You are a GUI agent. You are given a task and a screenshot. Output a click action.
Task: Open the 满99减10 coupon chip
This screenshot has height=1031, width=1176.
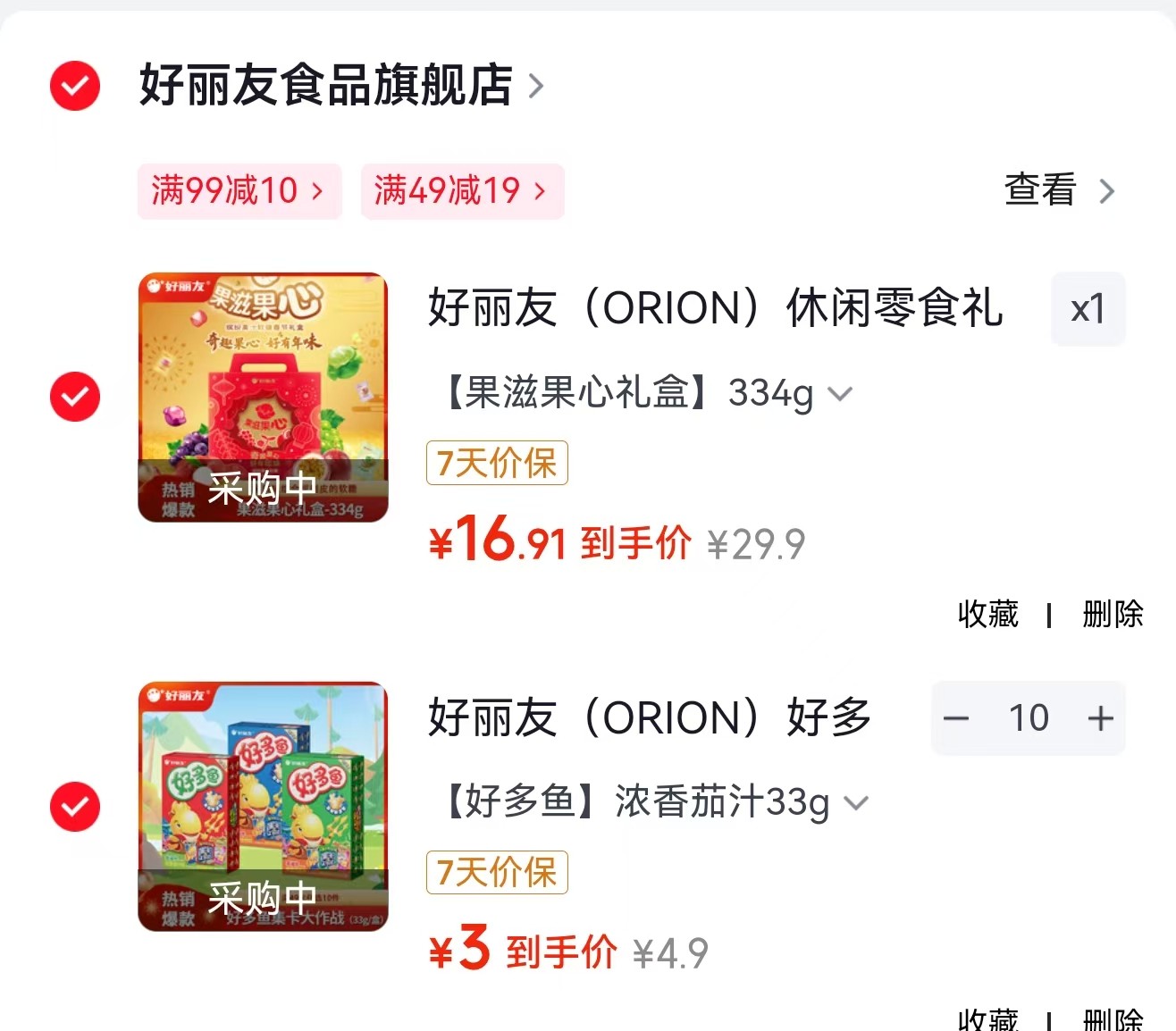point(239,190)
